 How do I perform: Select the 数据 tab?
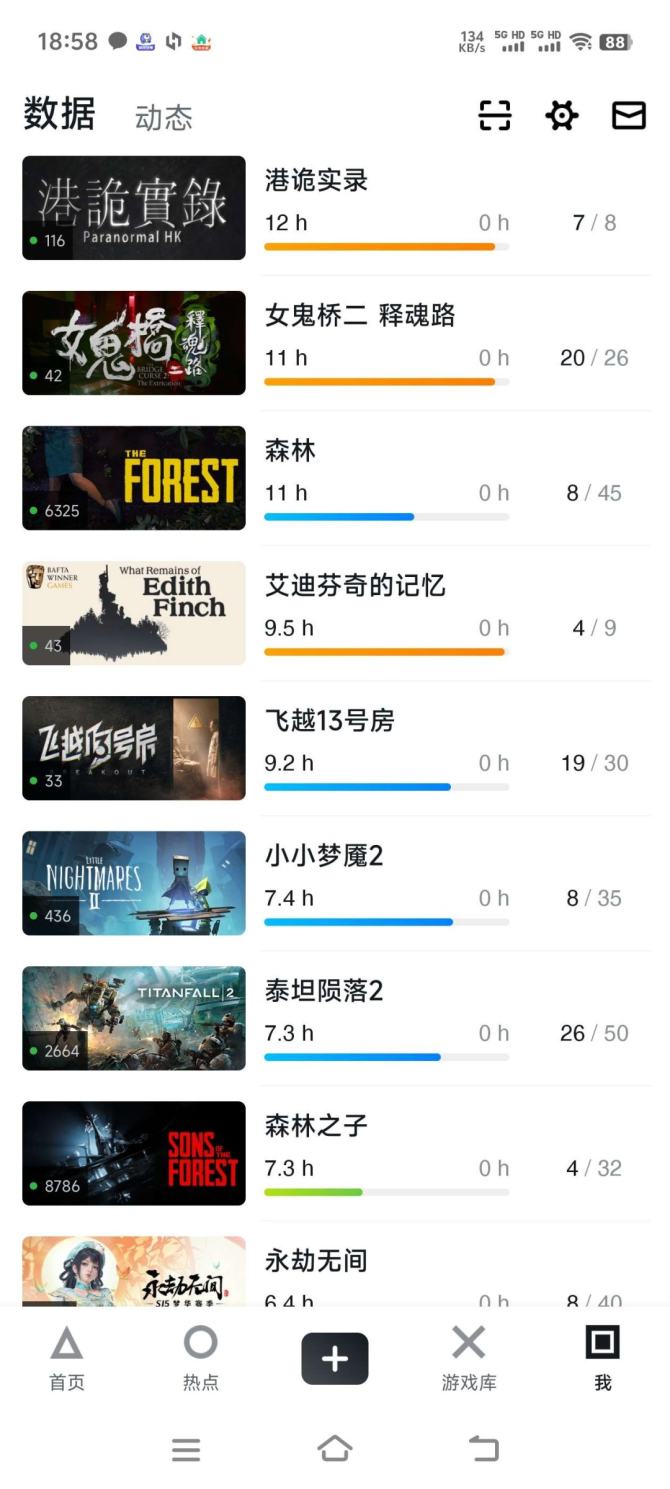pos(59,115)
